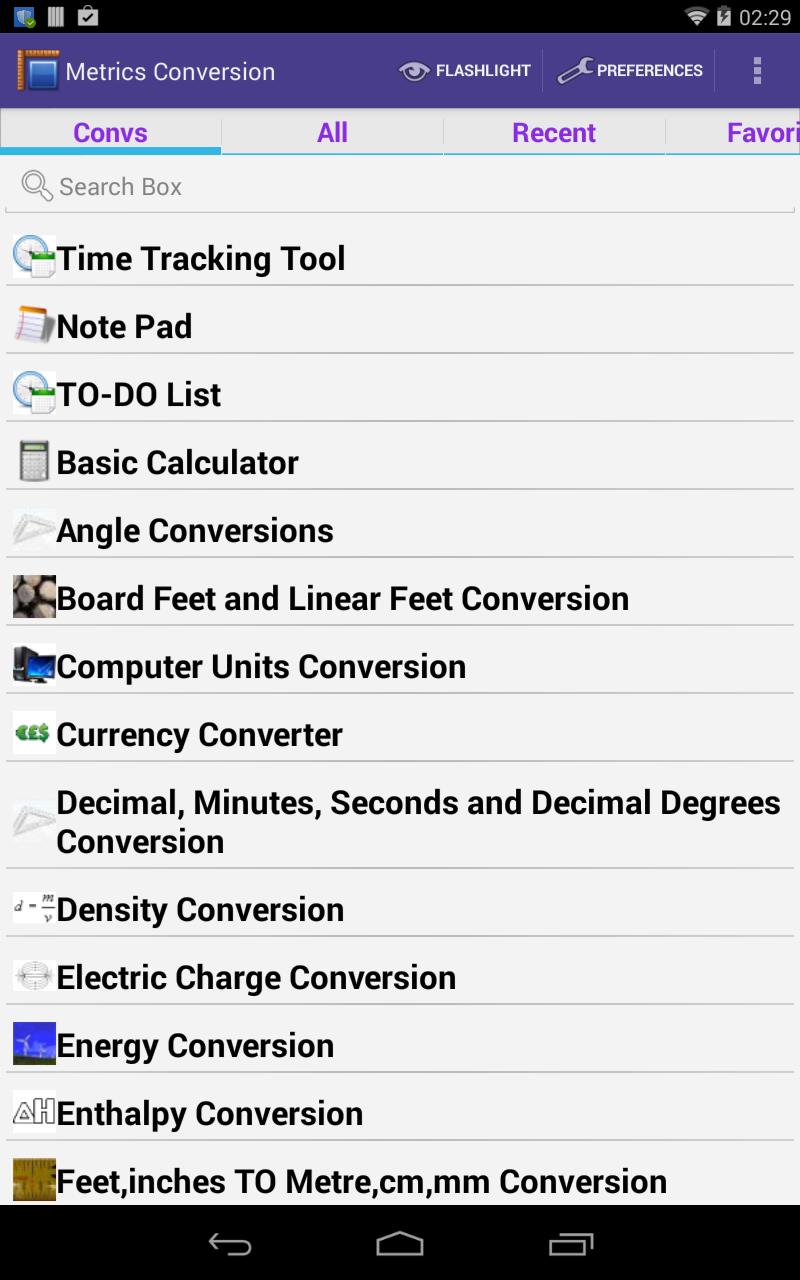Click the Currency Converter money icon
The height and width of the screenshot is (1280, 800).
pos(32,733)
